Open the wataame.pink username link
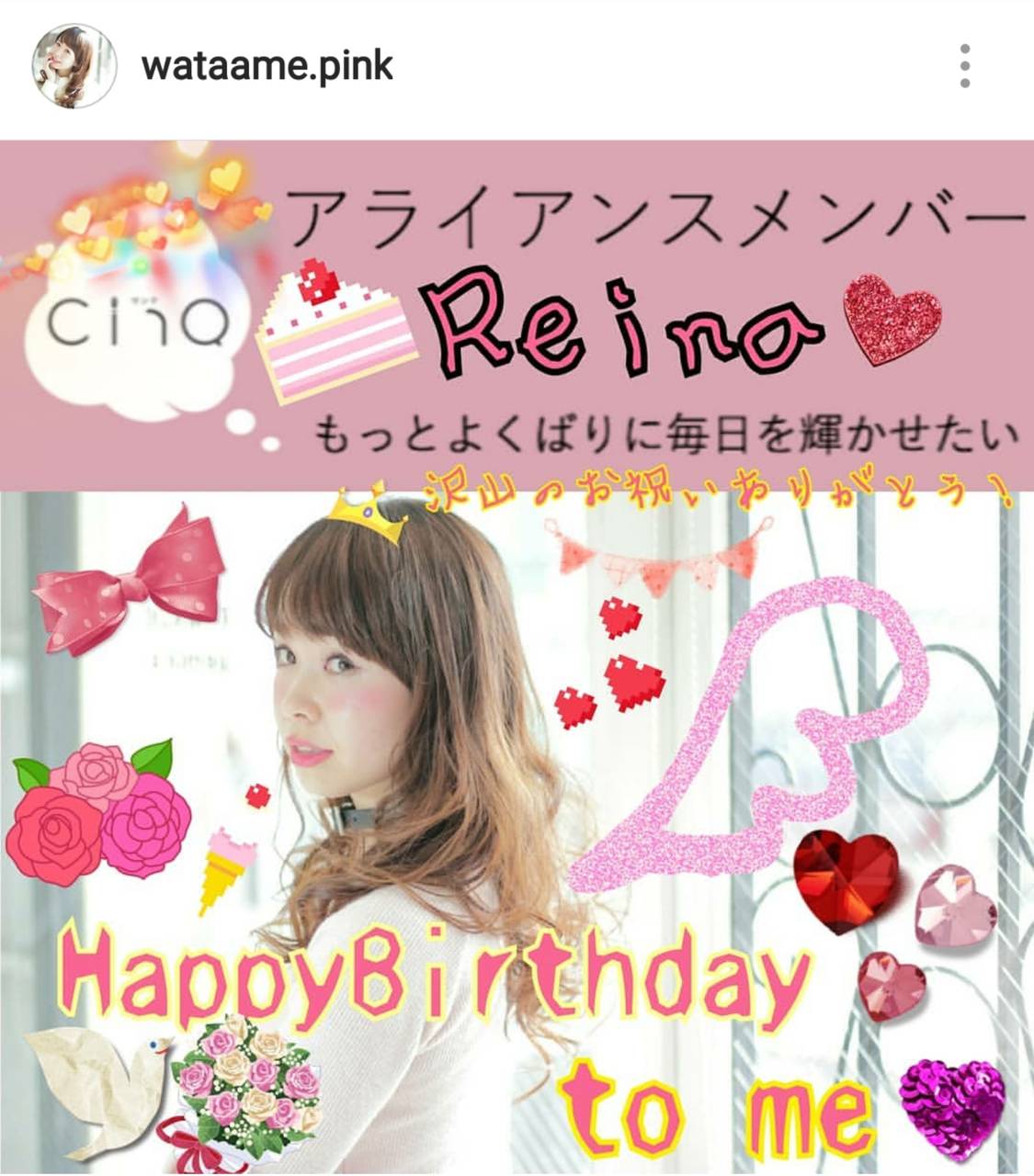Screen dimensions: 1034x1176 click(267, 67)
